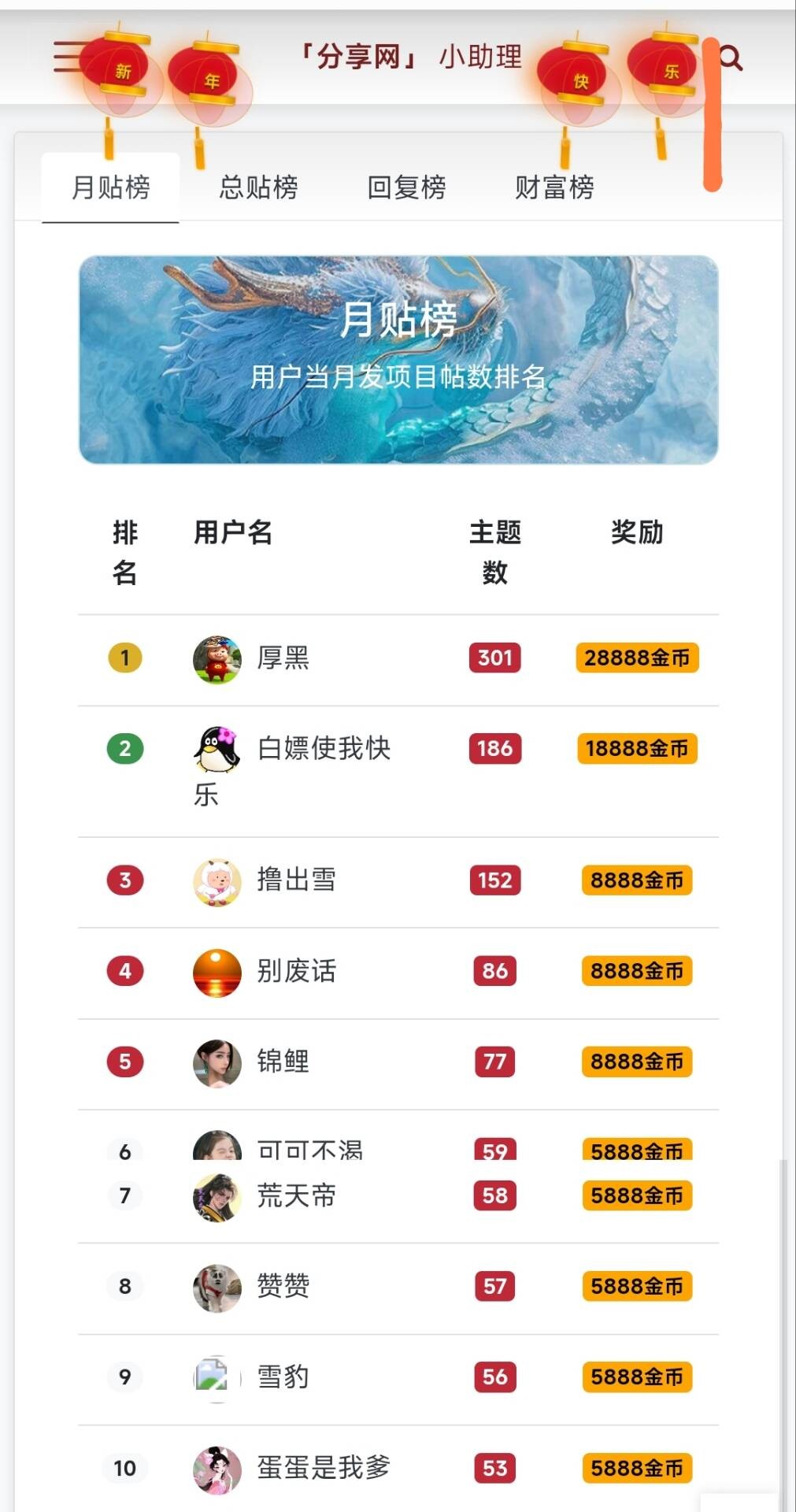The width and height of the screenshot is (796, 1512).
Task: Select the 月贴榜 tab
Action: [110, 187]
